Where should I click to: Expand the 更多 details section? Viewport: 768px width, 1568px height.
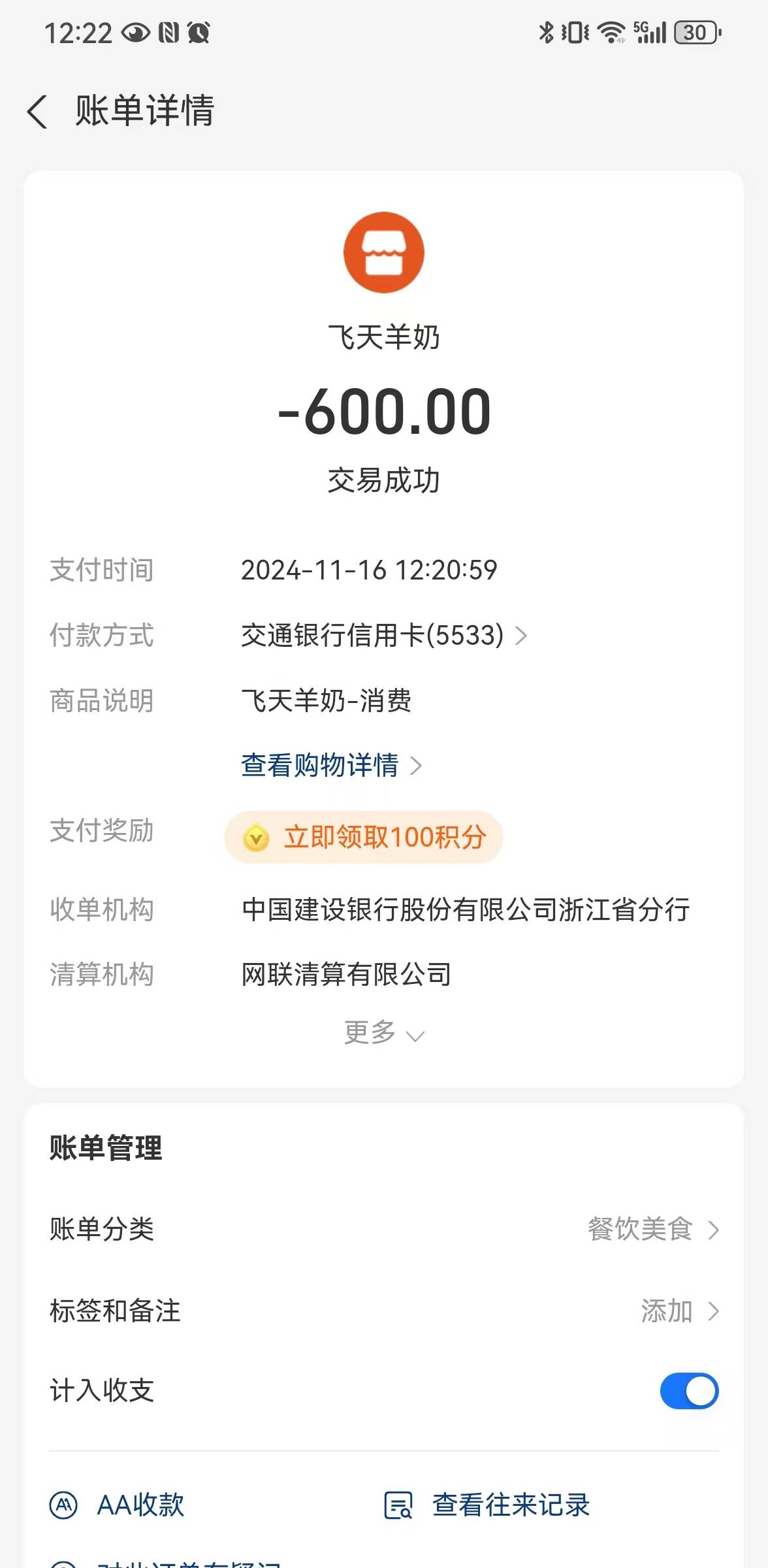pos(383,1033)
